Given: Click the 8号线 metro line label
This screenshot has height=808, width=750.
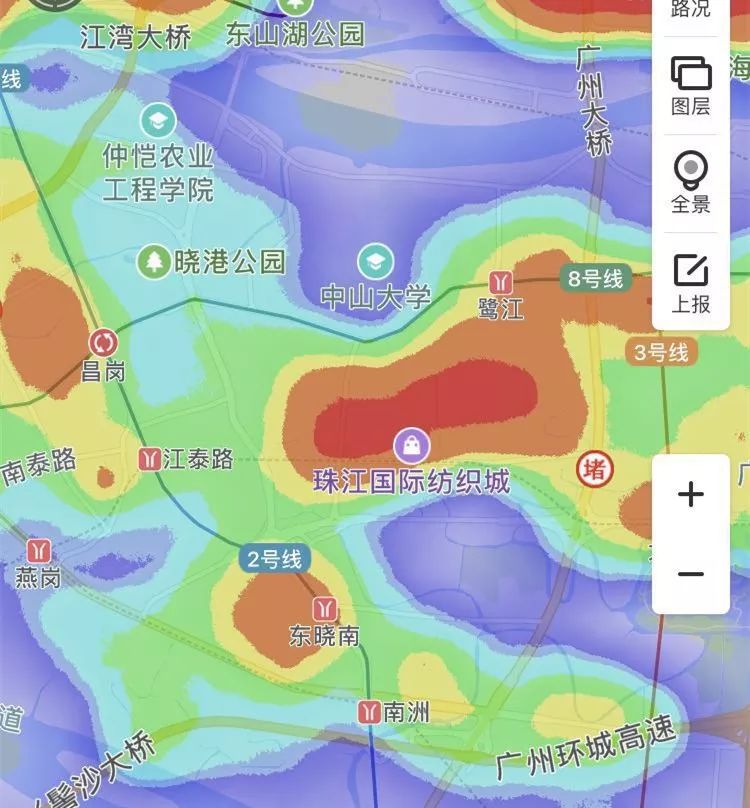Looking at the screenshot, I should [598, 280].
